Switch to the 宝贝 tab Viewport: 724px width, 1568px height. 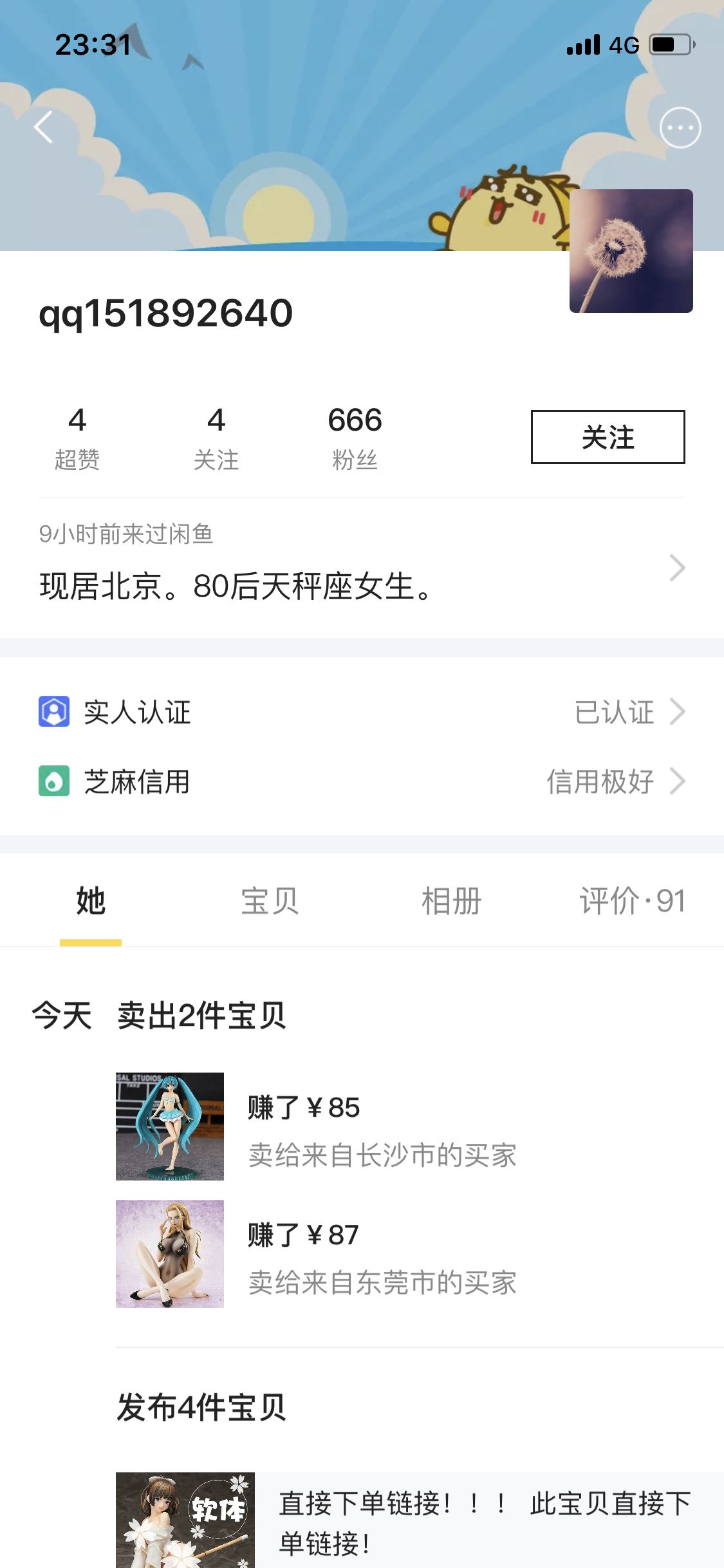pos(270,901)
